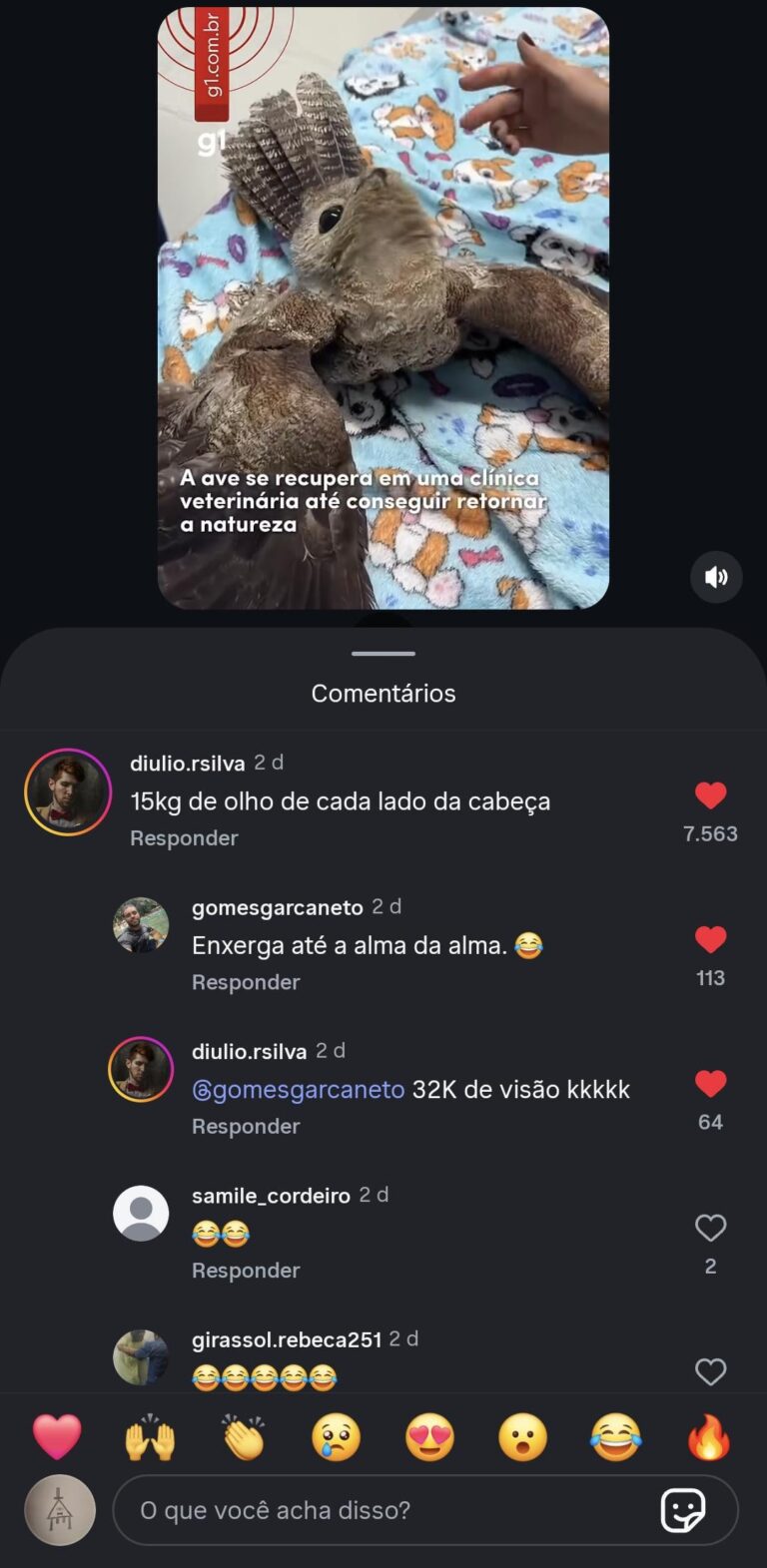React with the fire emoji
The image size is (767, 1568).
tap(709, 1438)
